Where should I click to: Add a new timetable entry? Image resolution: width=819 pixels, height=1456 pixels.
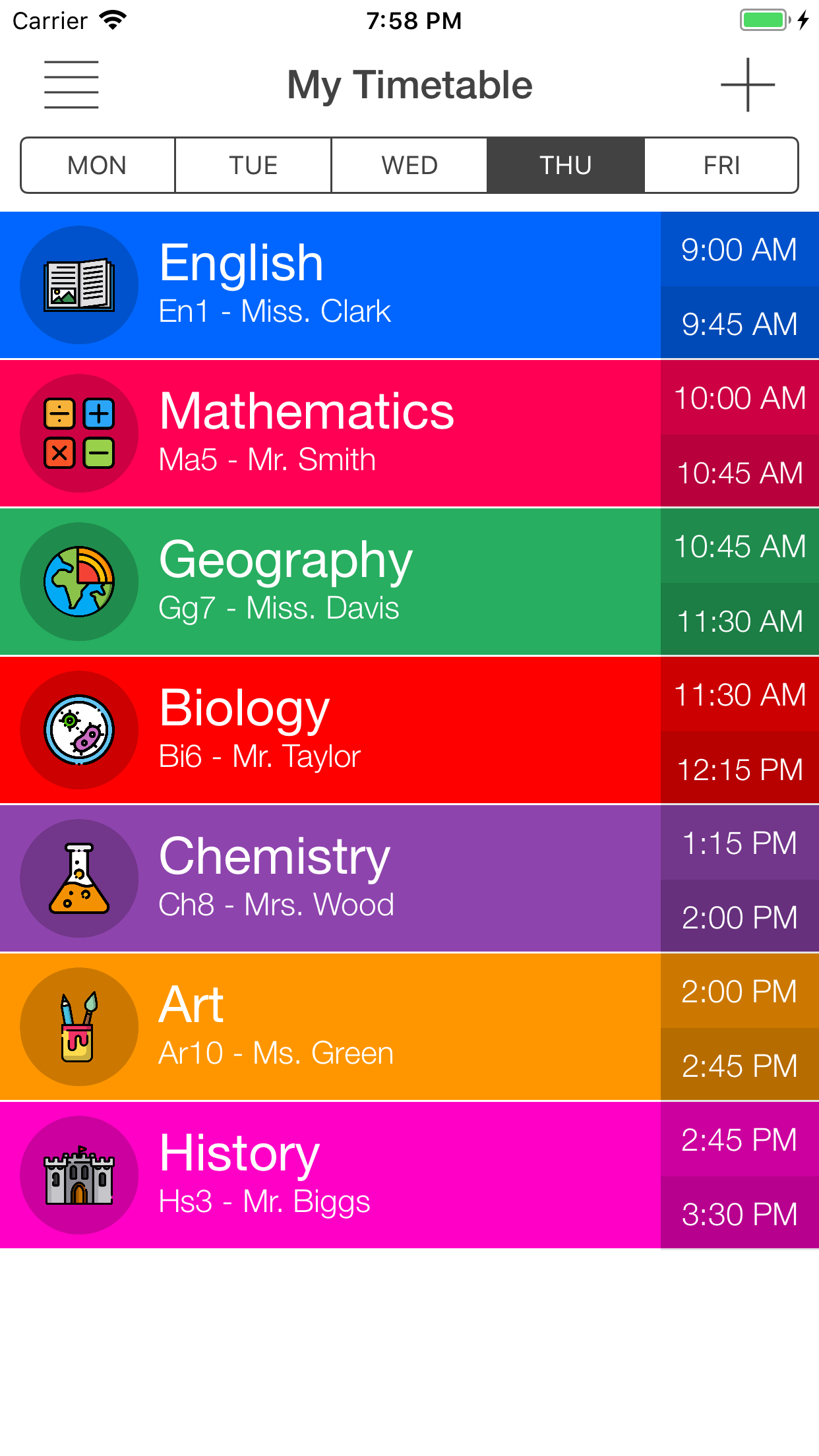pyautogui.click(x=747, y=84)
